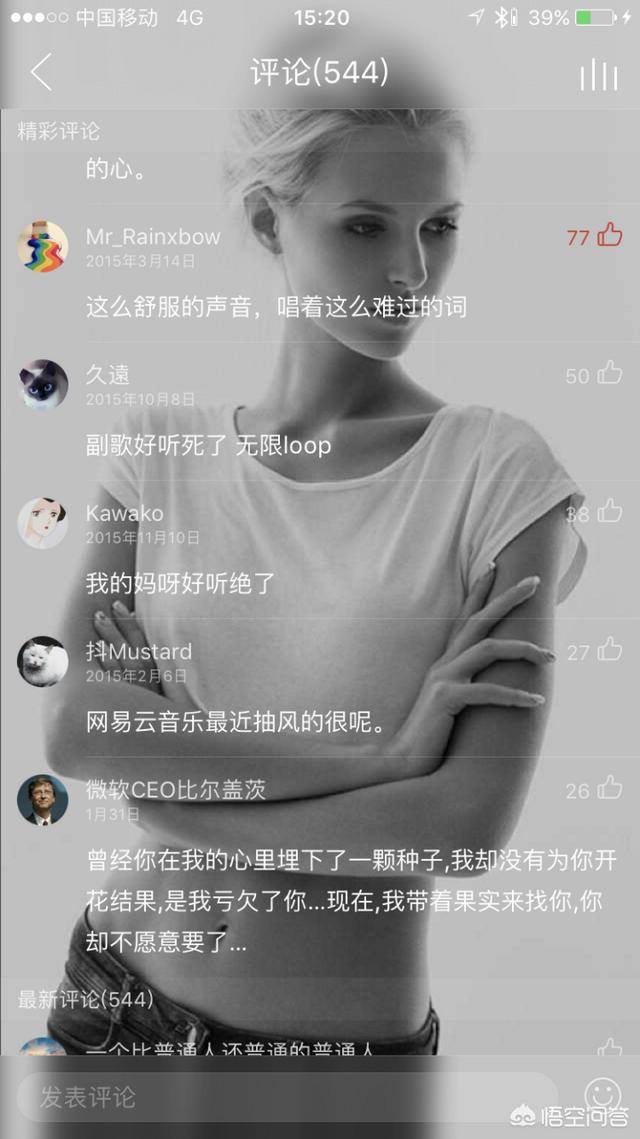Like 久遠's comment
This screenshot has width=640, height=1139.
click(609, 375)
